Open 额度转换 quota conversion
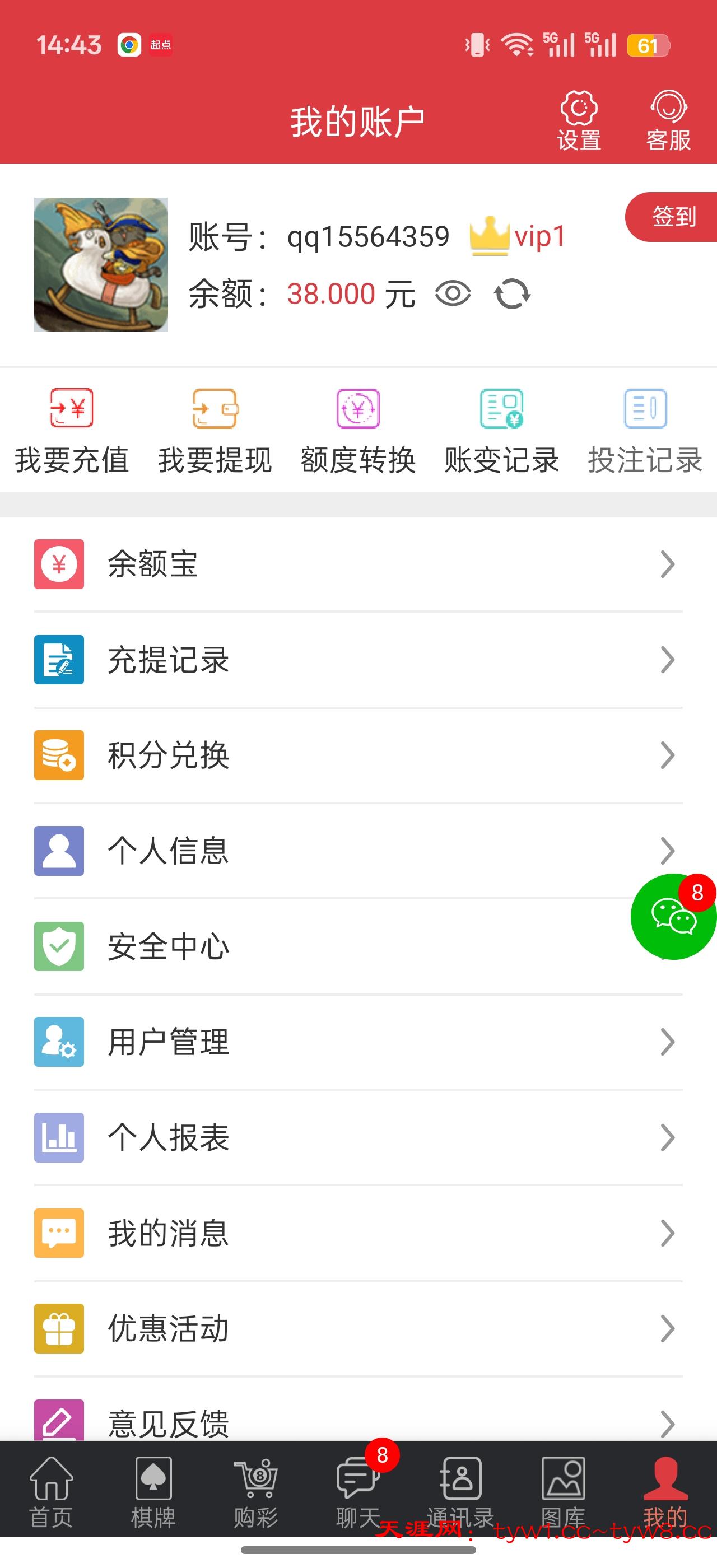The image size is (717, 1568). tap(358, 431)
